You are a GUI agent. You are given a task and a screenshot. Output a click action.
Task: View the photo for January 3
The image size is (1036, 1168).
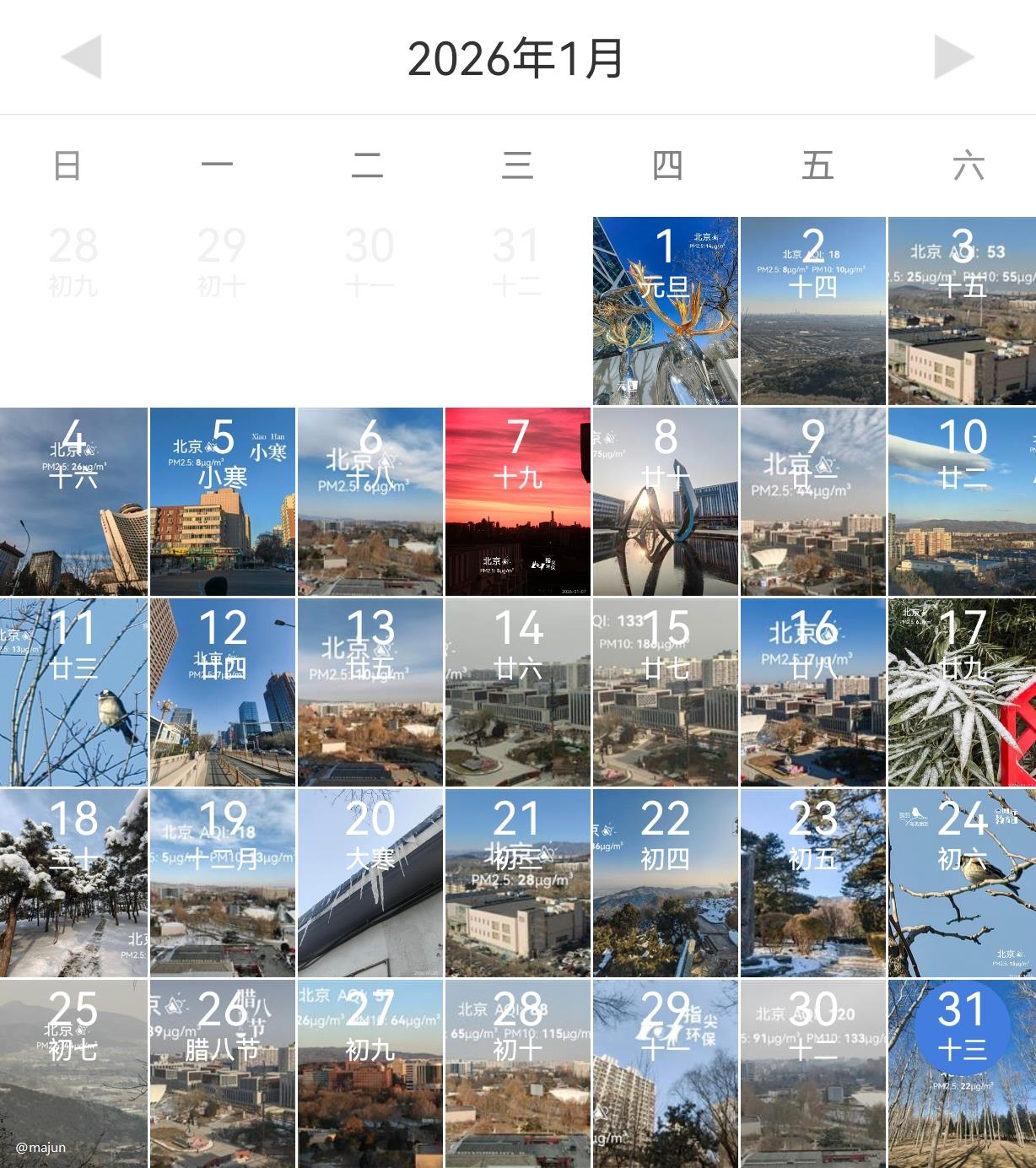pyautogui.click(x=962, y=311)
